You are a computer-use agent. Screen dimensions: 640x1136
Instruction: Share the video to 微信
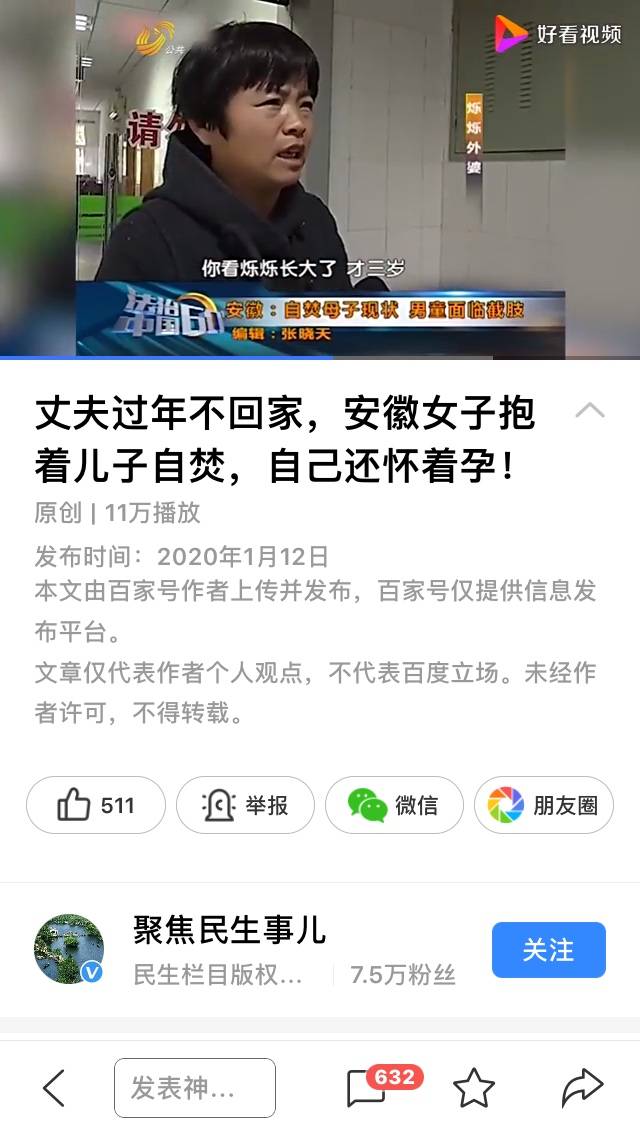pyautogui.click(x=394, y=805)
